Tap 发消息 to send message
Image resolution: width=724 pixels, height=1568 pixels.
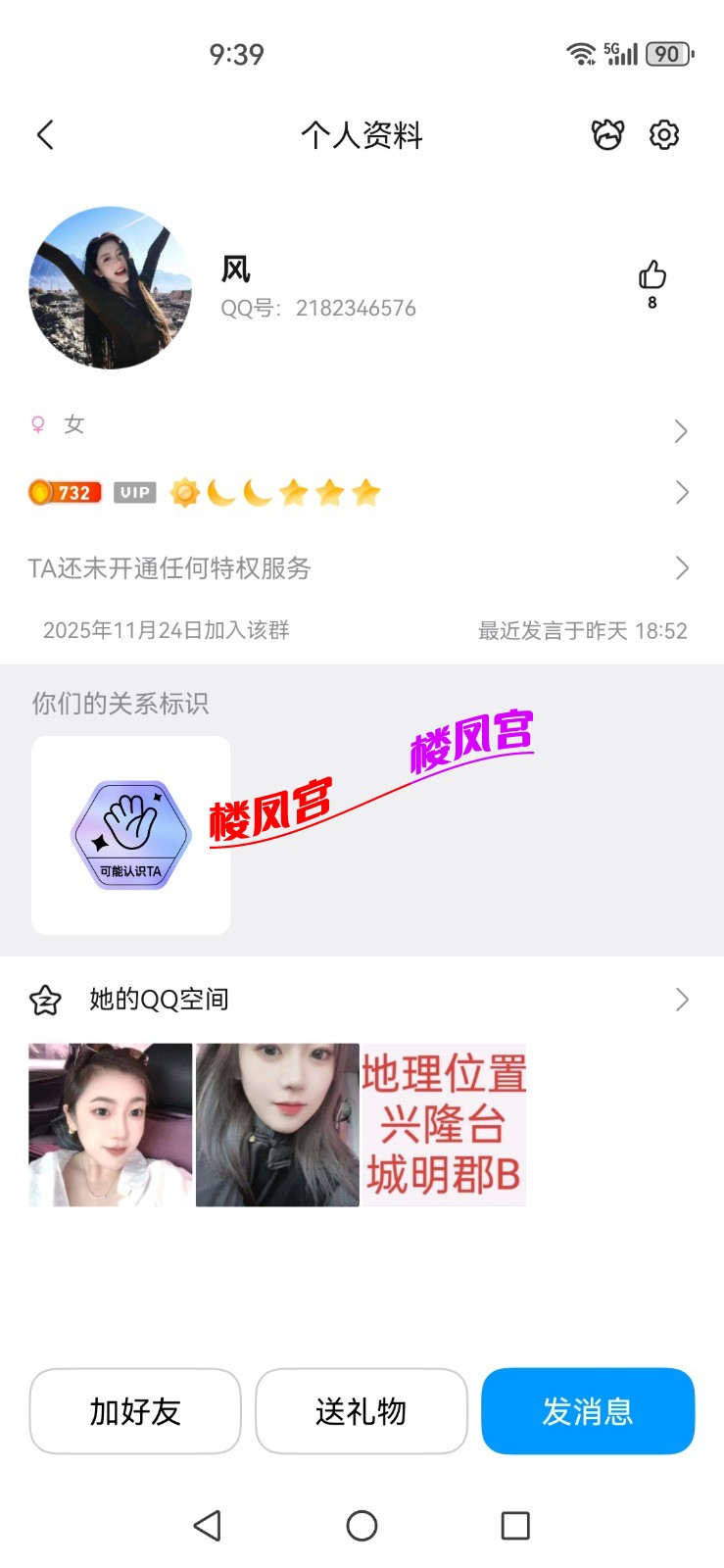(588, 1411)
